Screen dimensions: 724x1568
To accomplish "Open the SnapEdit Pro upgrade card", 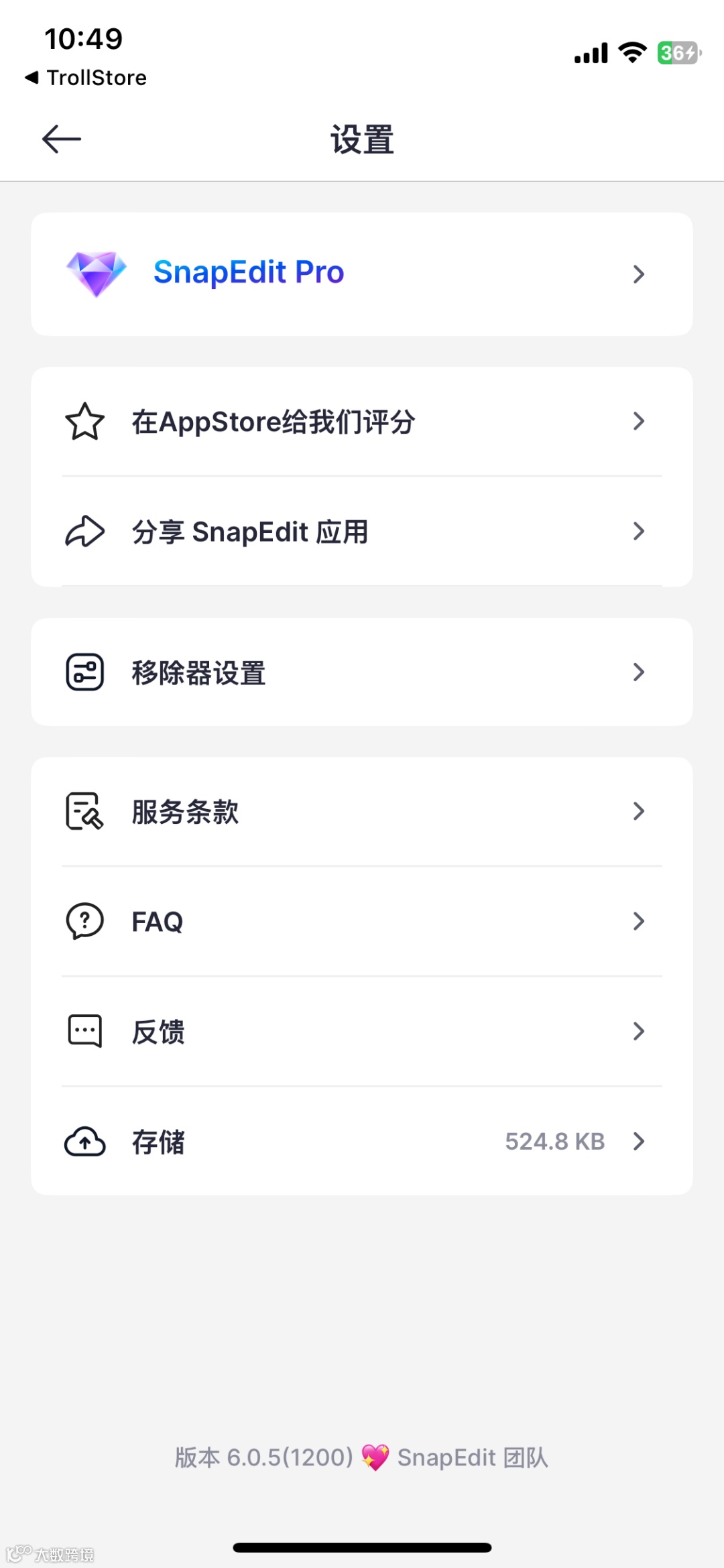I will pyautogui.click(x=361, y=274).
